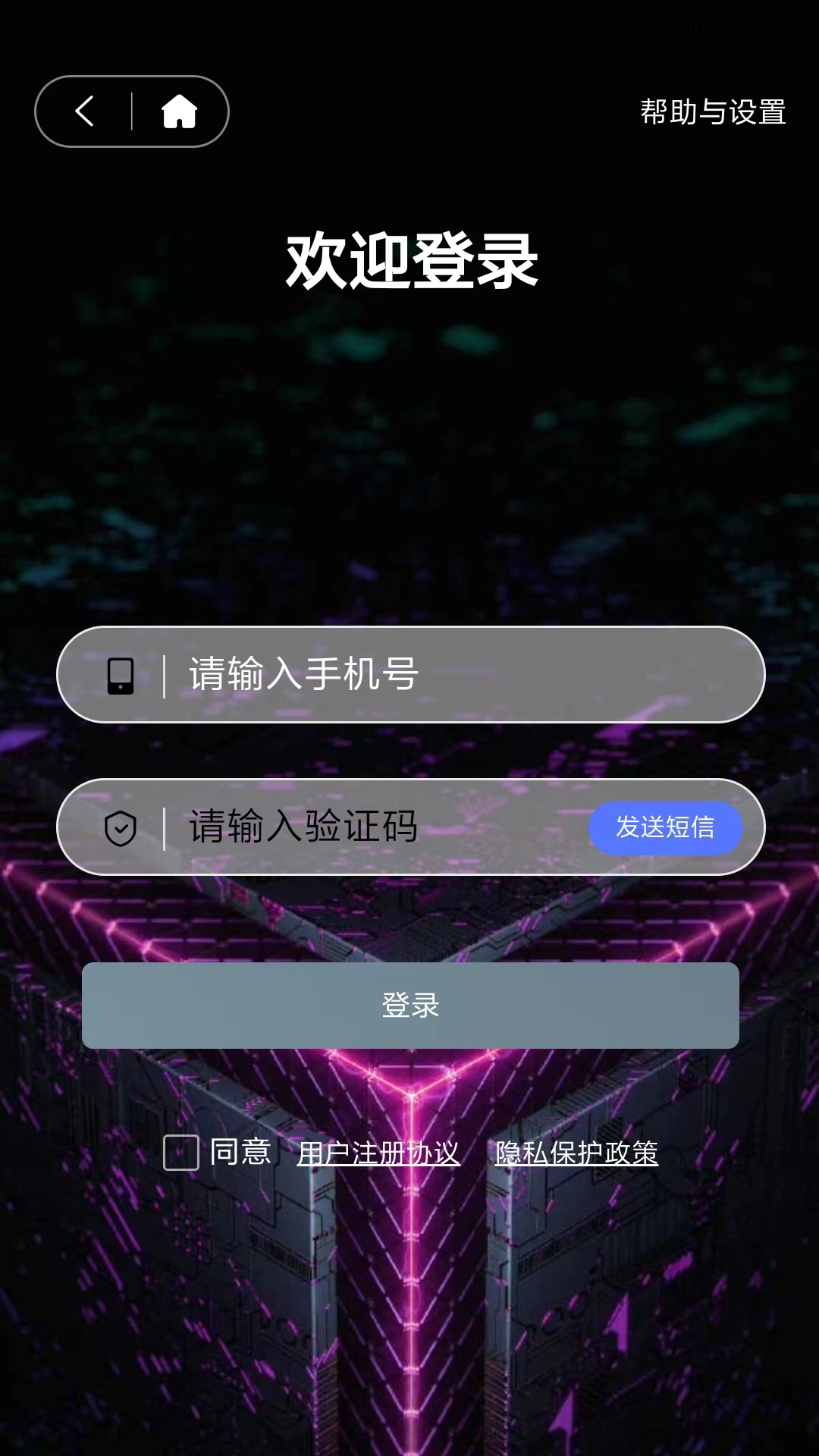This screenshot has width=819, height=1456.
Task: Open the 用户注册协议 link
Action: pos(378,1153)
